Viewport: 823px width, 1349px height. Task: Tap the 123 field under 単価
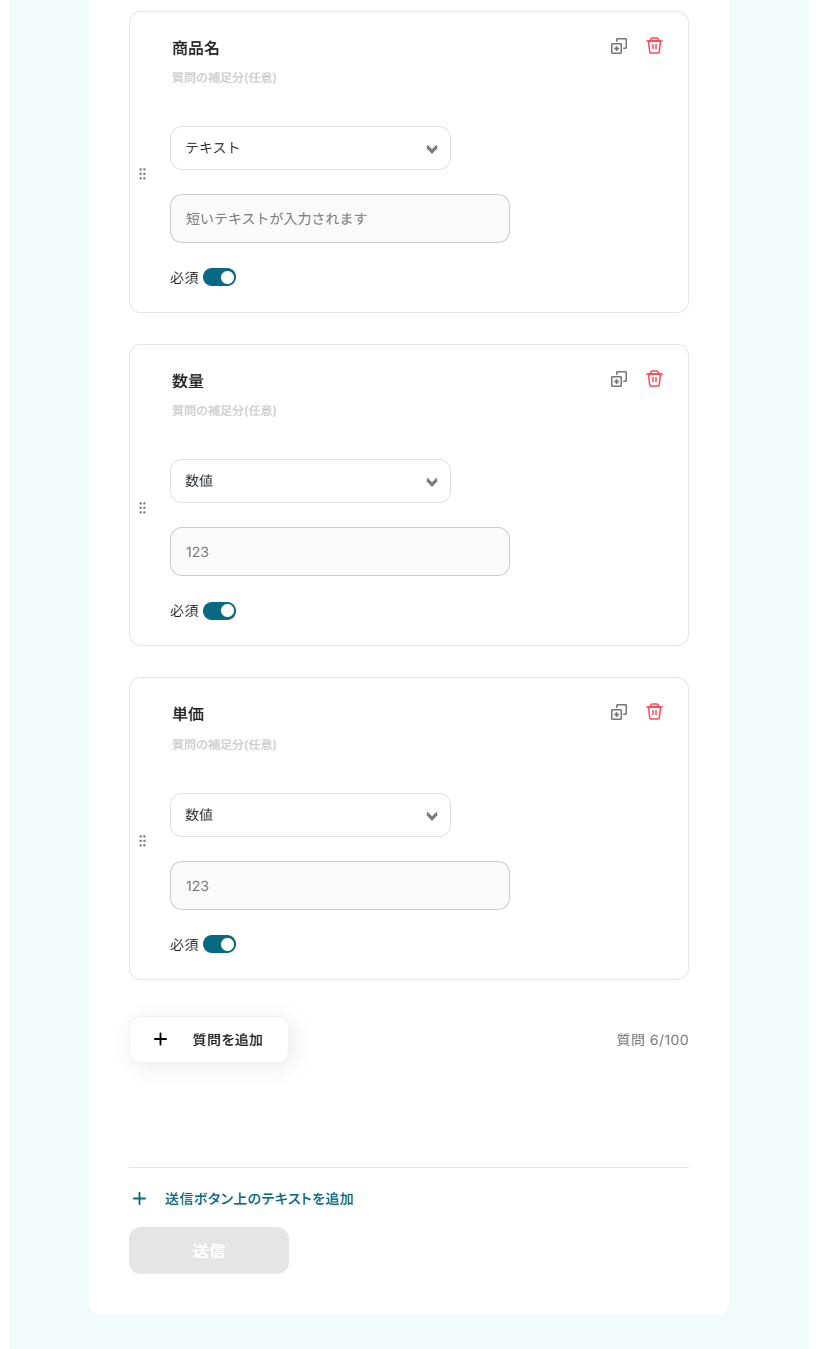[x=340, y=885]
